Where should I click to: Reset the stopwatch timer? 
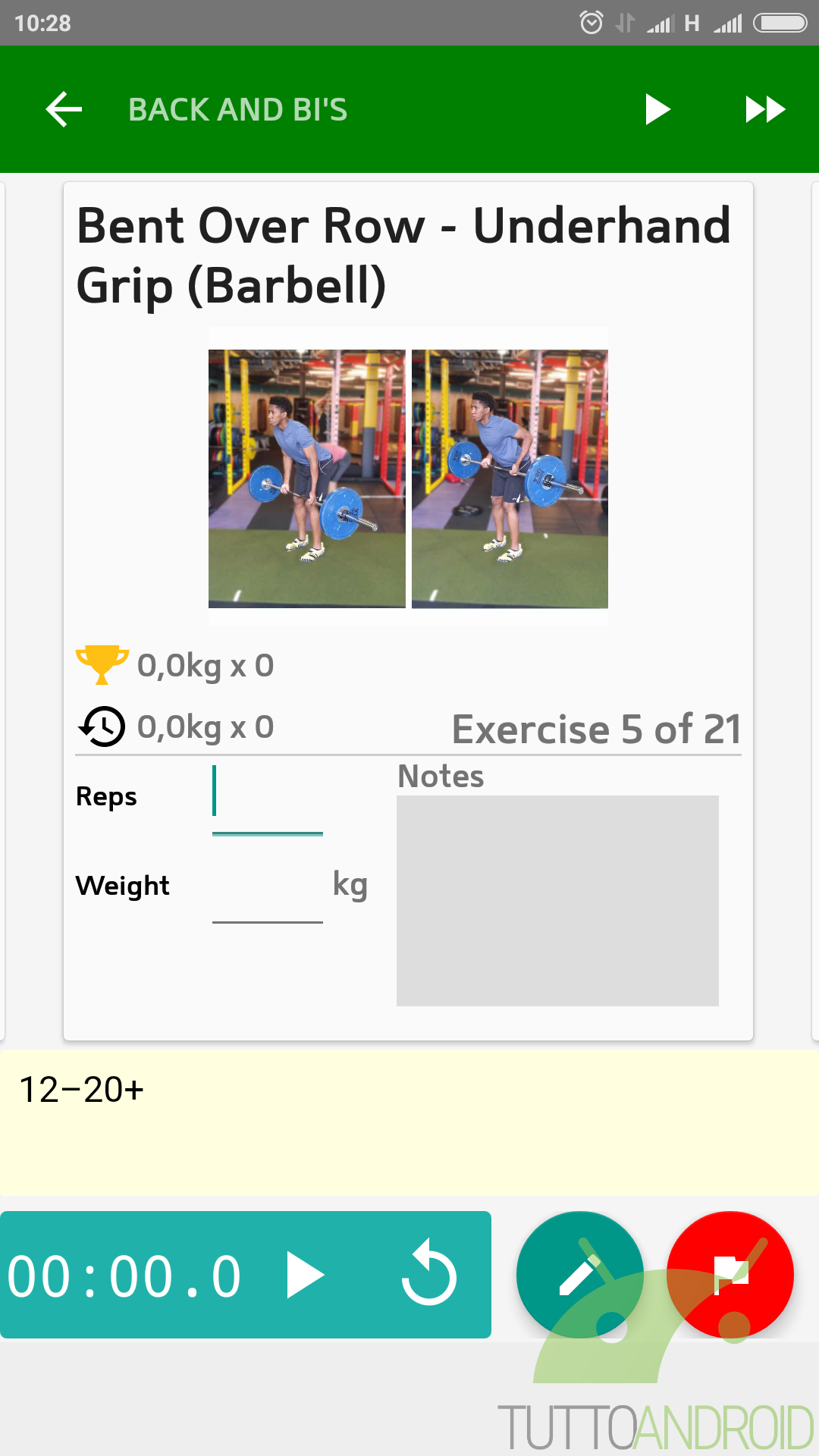429,1273
